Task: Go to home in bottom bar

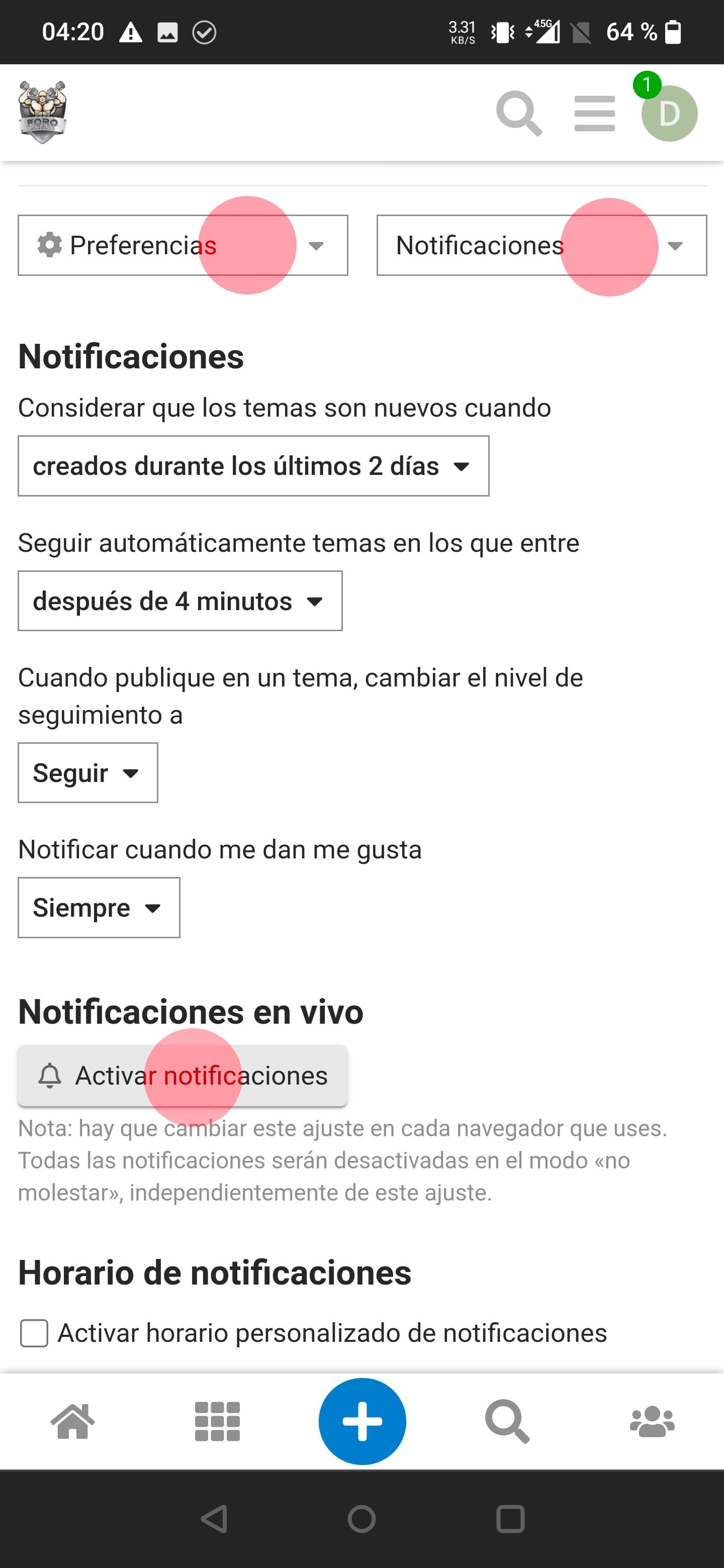Action: 72,1422
